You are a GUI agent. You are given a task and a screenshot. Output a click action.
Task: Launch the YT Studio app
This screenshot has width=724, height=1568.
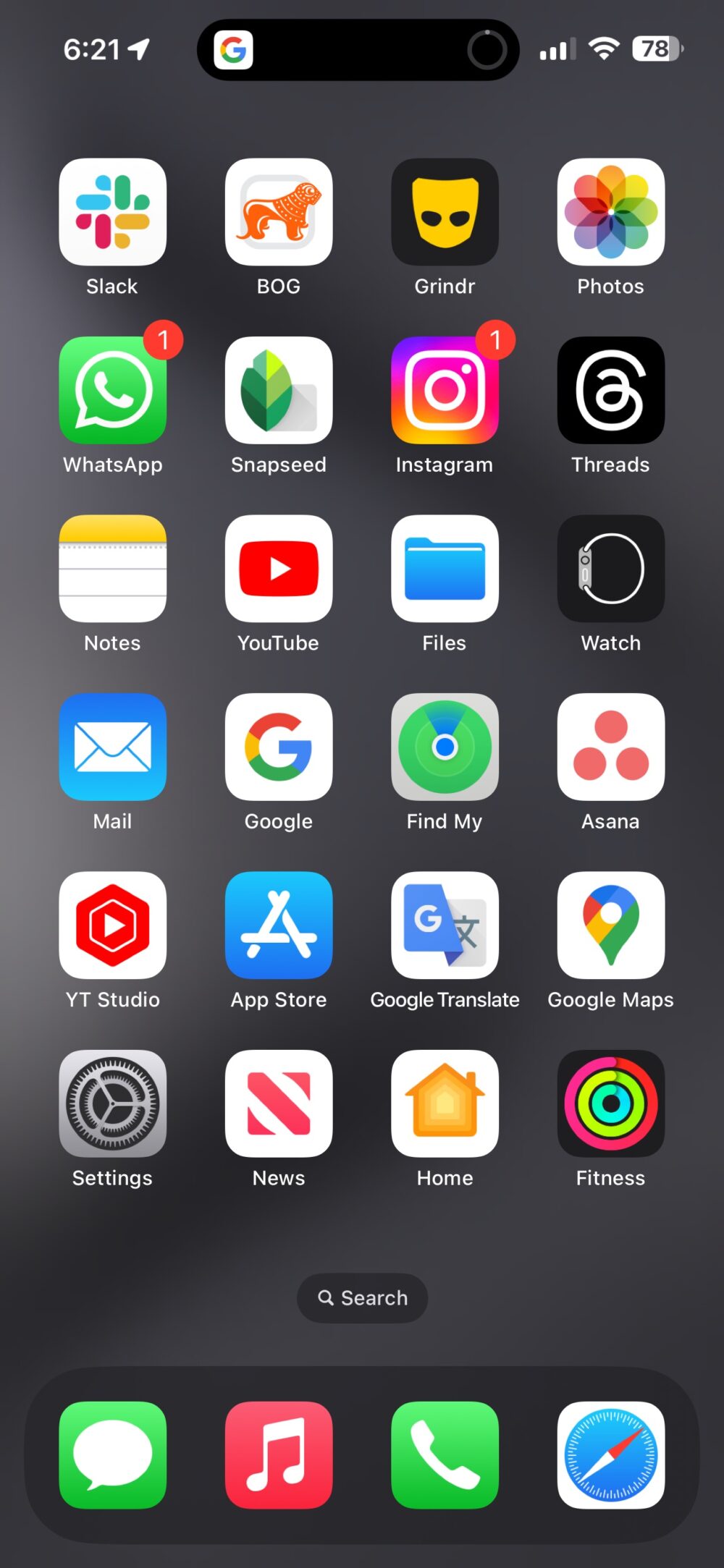click(x=112, y=925)
